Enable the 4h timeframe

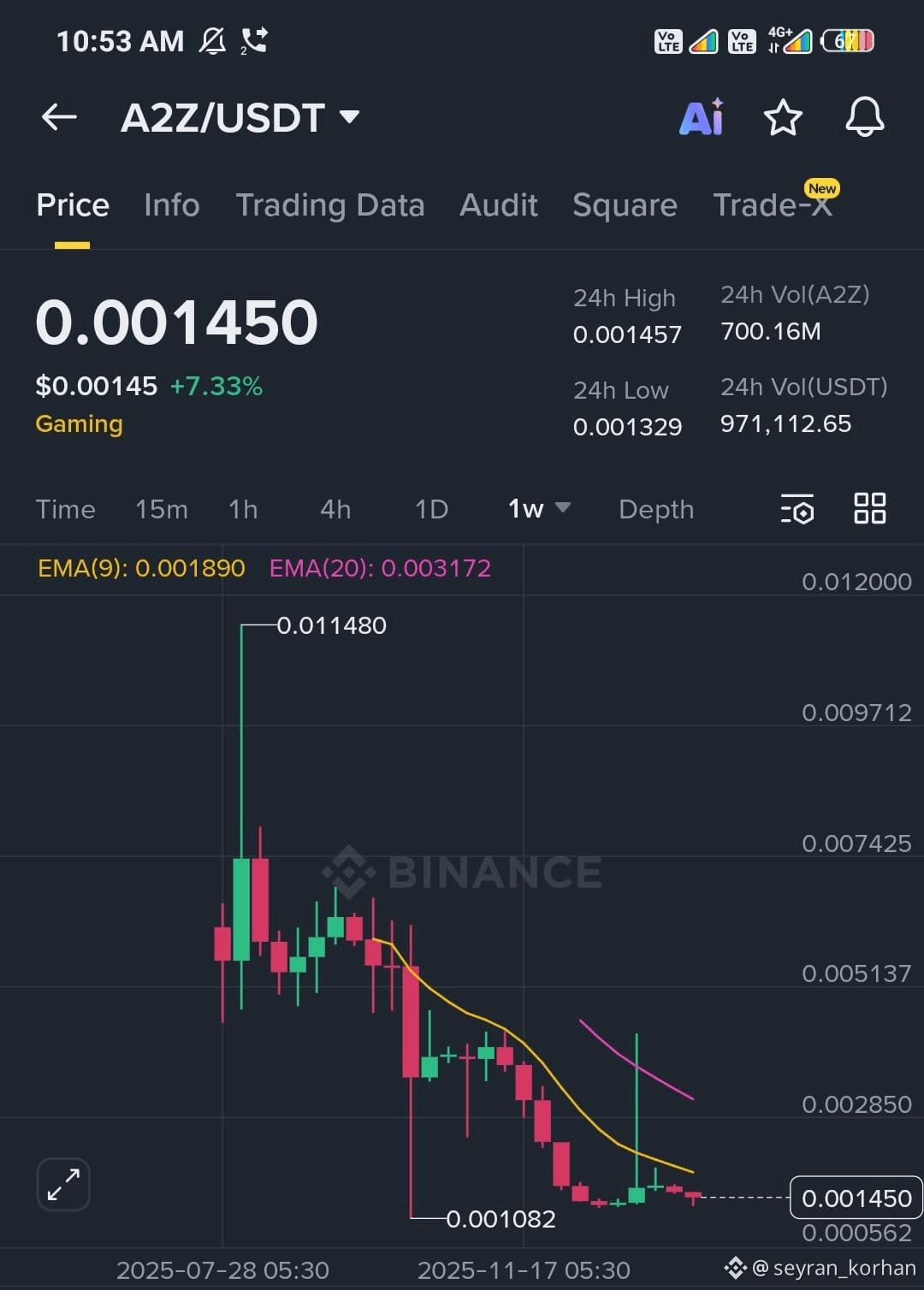[335, 508]
